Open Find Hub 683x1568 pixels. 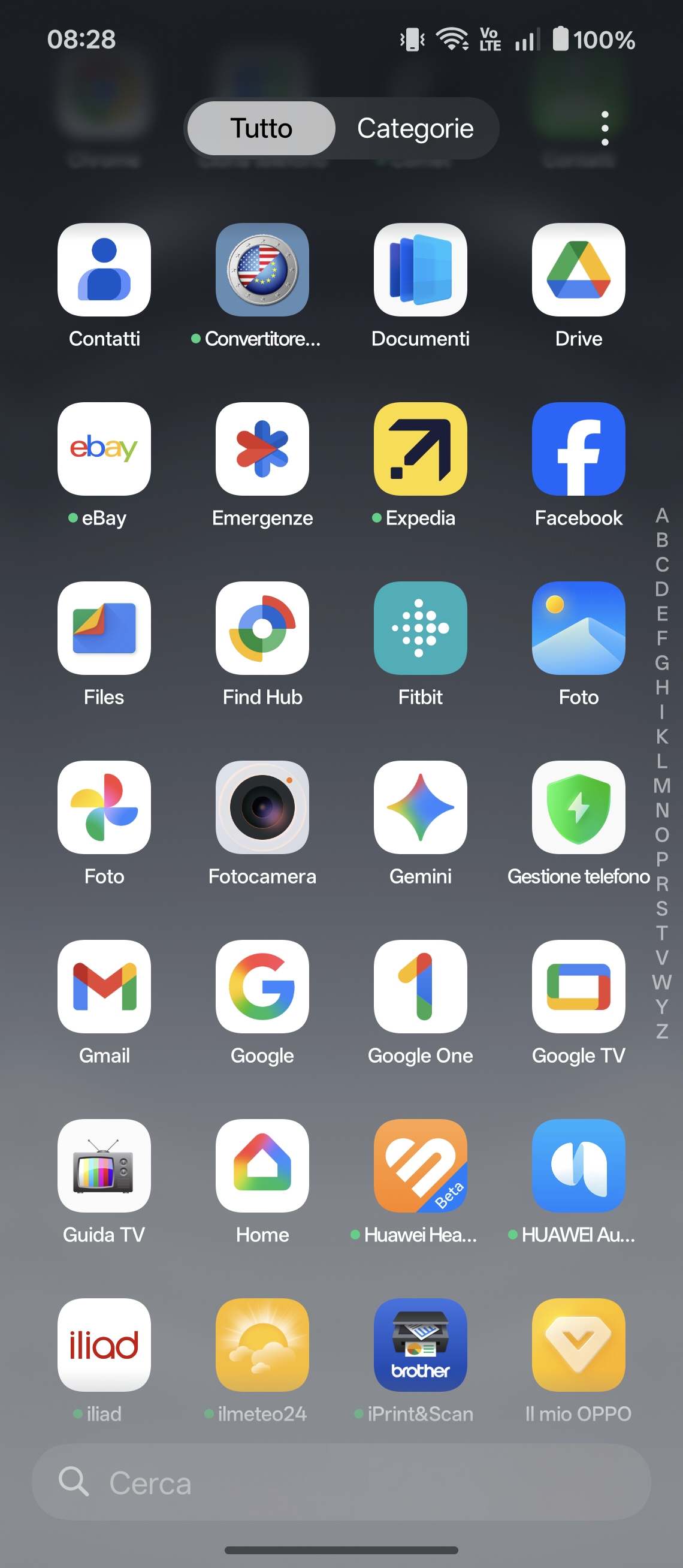(x=262, y=628)
